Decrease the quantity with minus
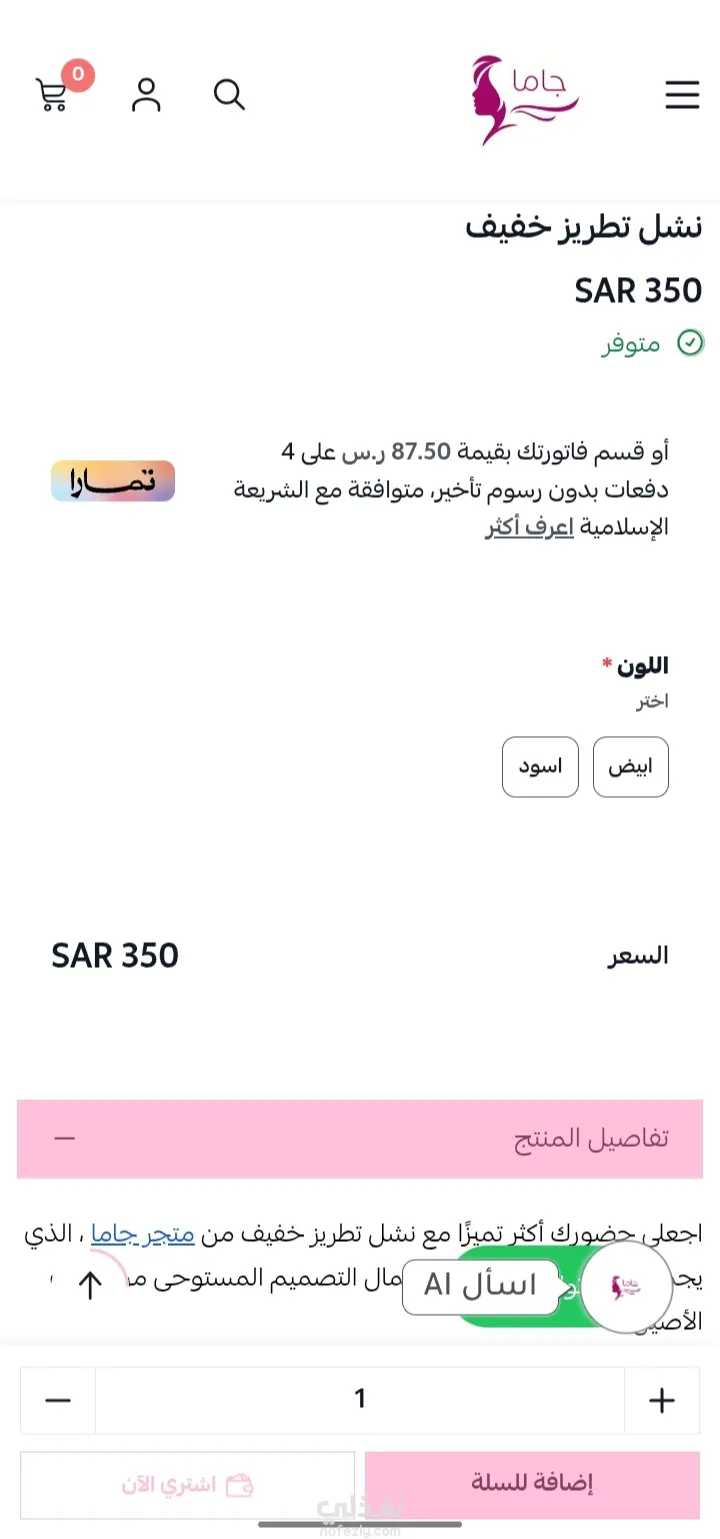The image size is (720, 1539). (x=58, y=1400)
